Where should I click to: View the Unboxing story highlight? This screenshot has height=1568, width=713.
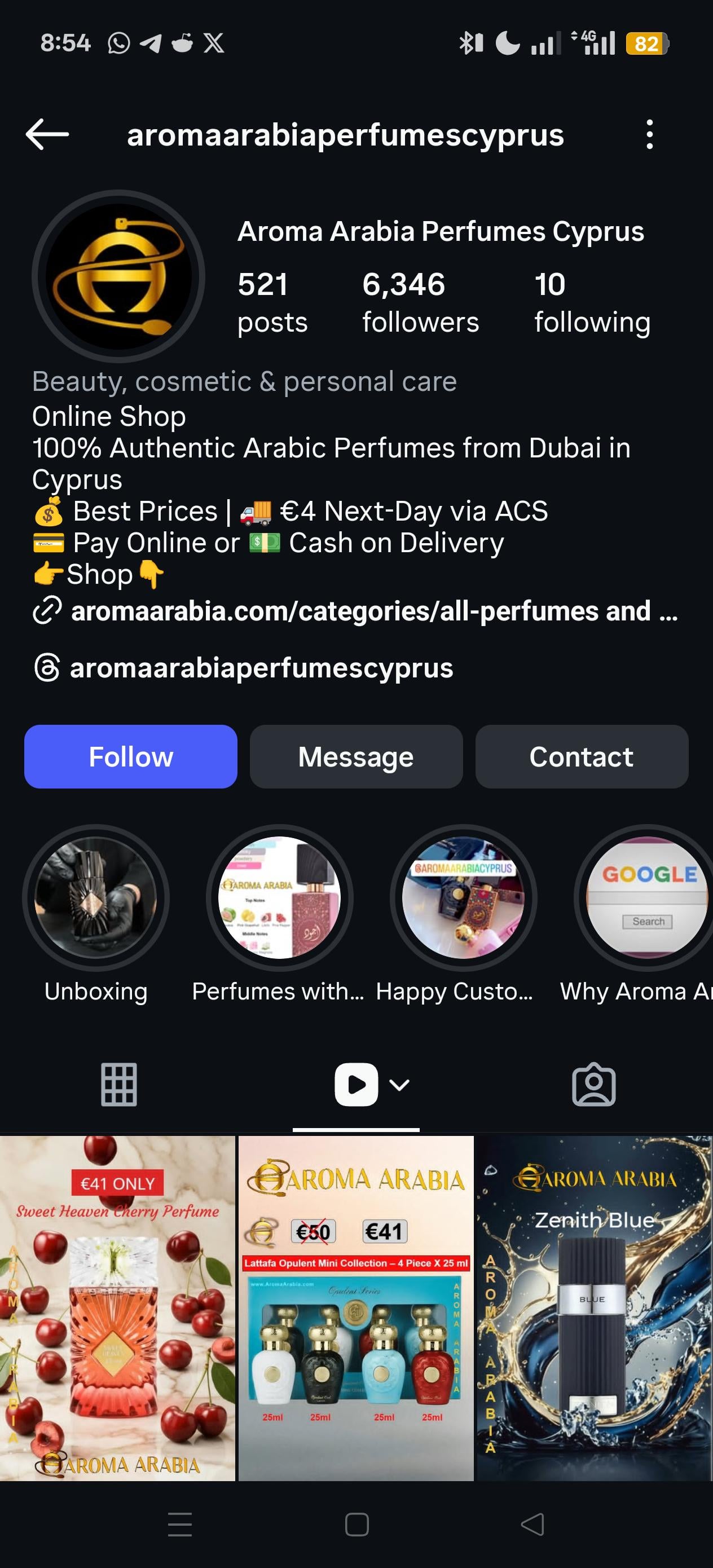tap(95, 898)
